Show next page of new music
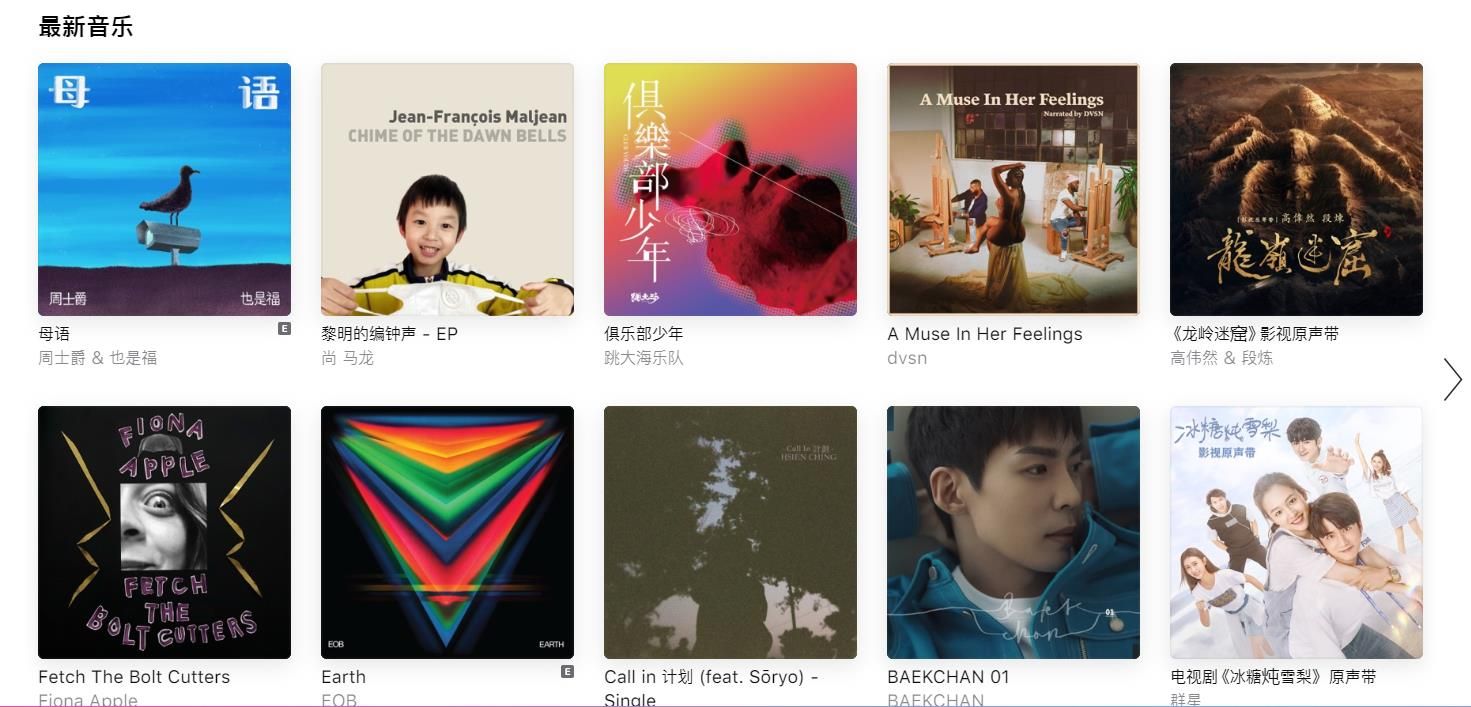 coord(1452,379)
